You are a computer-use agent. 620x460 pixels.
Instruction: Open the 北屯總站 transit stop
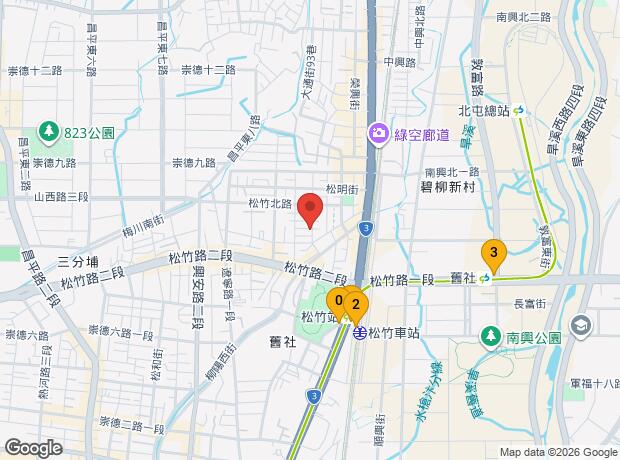pyautogui.click(x=520, y=113)
